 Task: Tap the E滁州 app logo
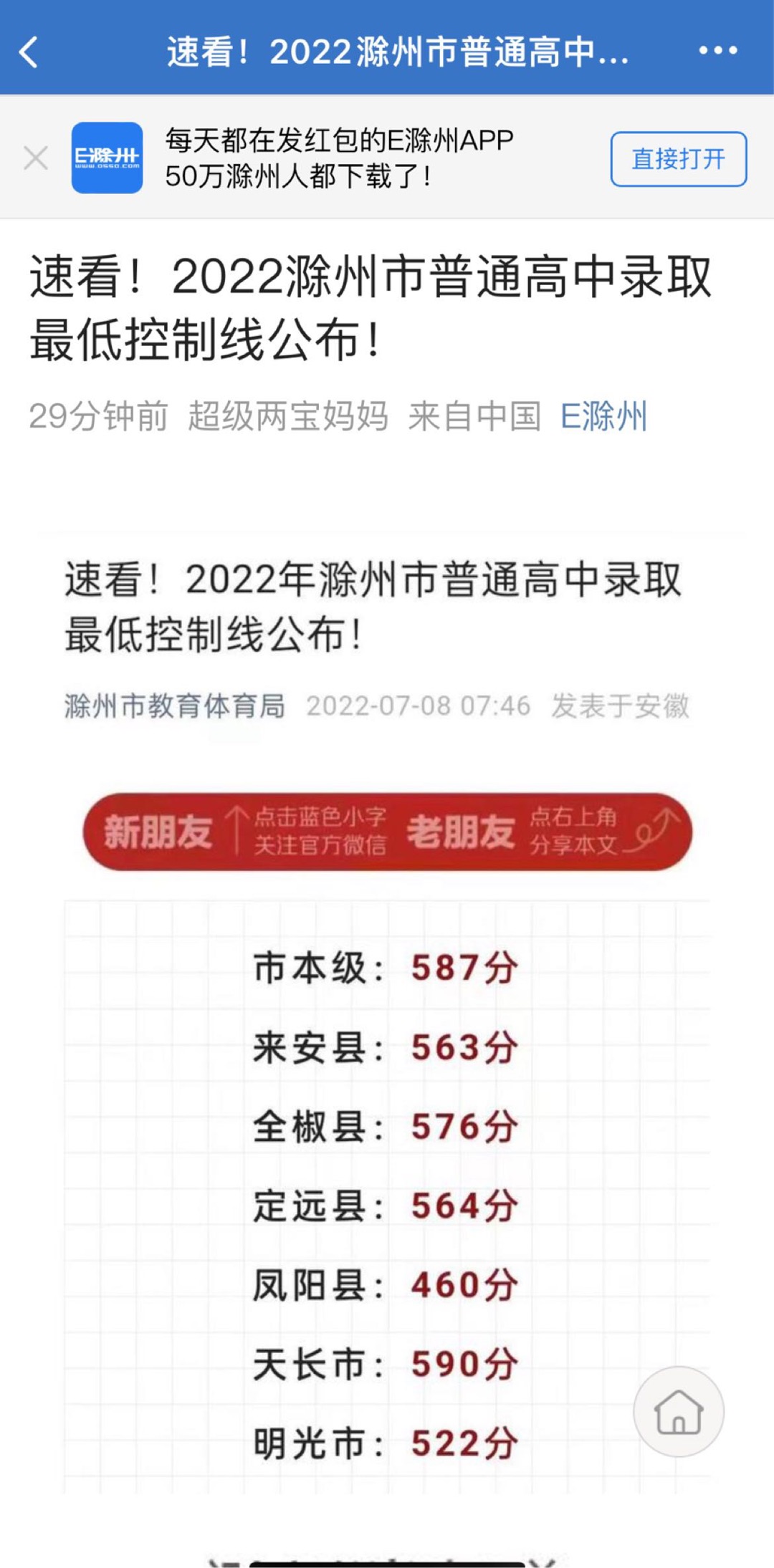pos(107,158)
